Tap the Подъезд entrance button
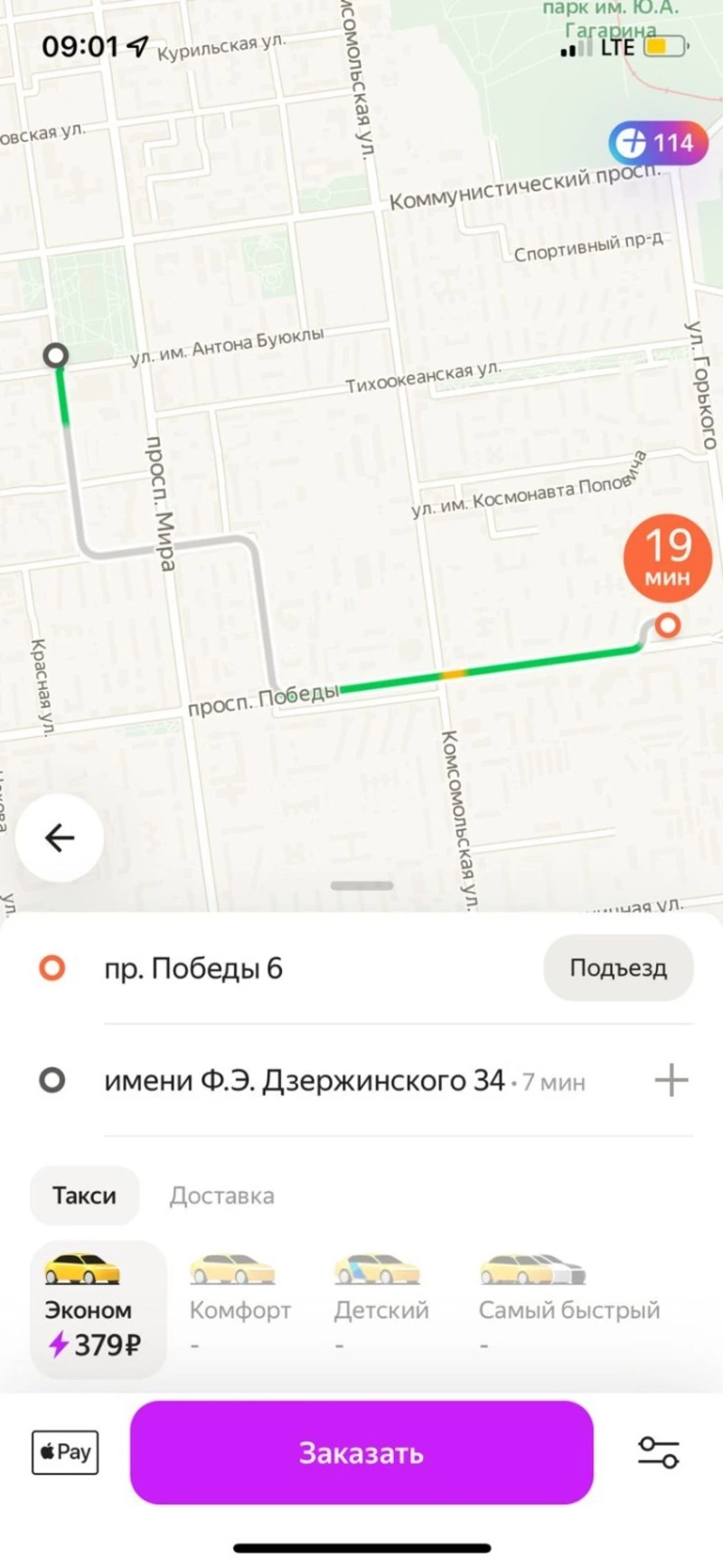The height and width of the screenshot is (1568, 723). tap(618, 968)
